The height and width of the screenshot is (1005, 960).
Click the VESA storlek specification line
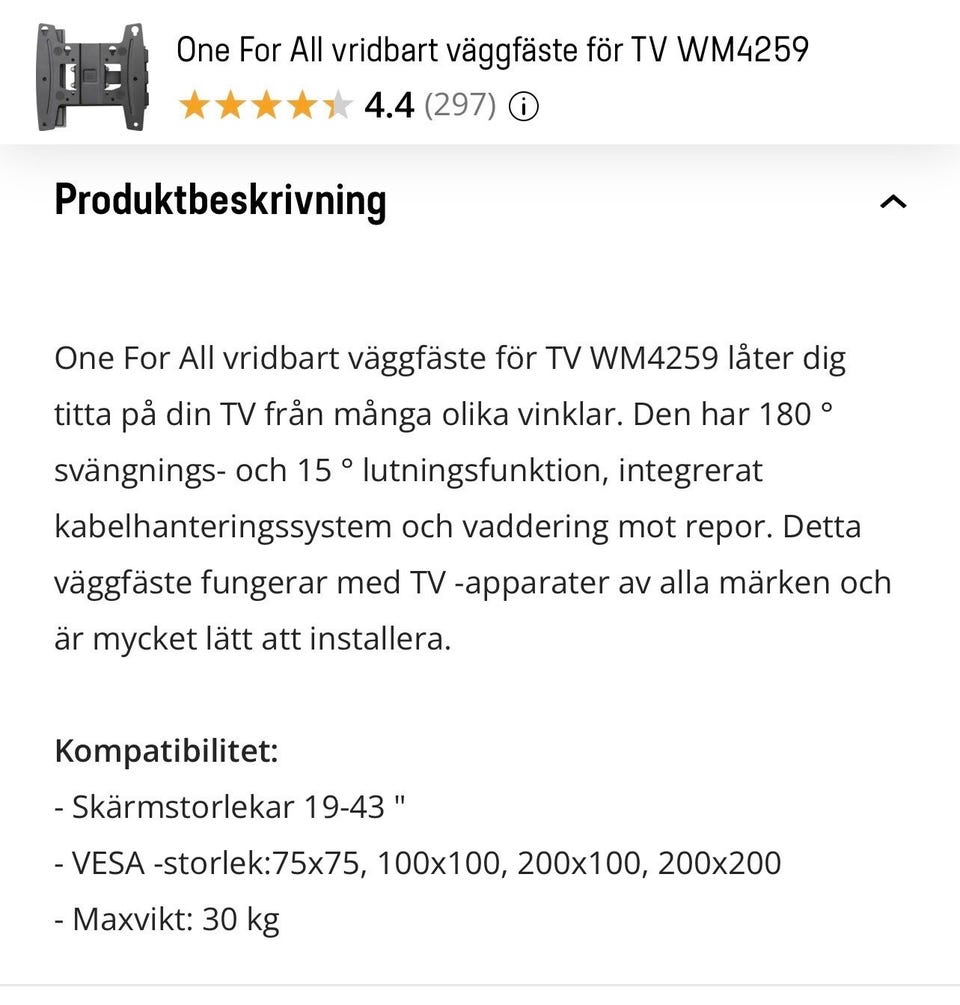(420, 862)
